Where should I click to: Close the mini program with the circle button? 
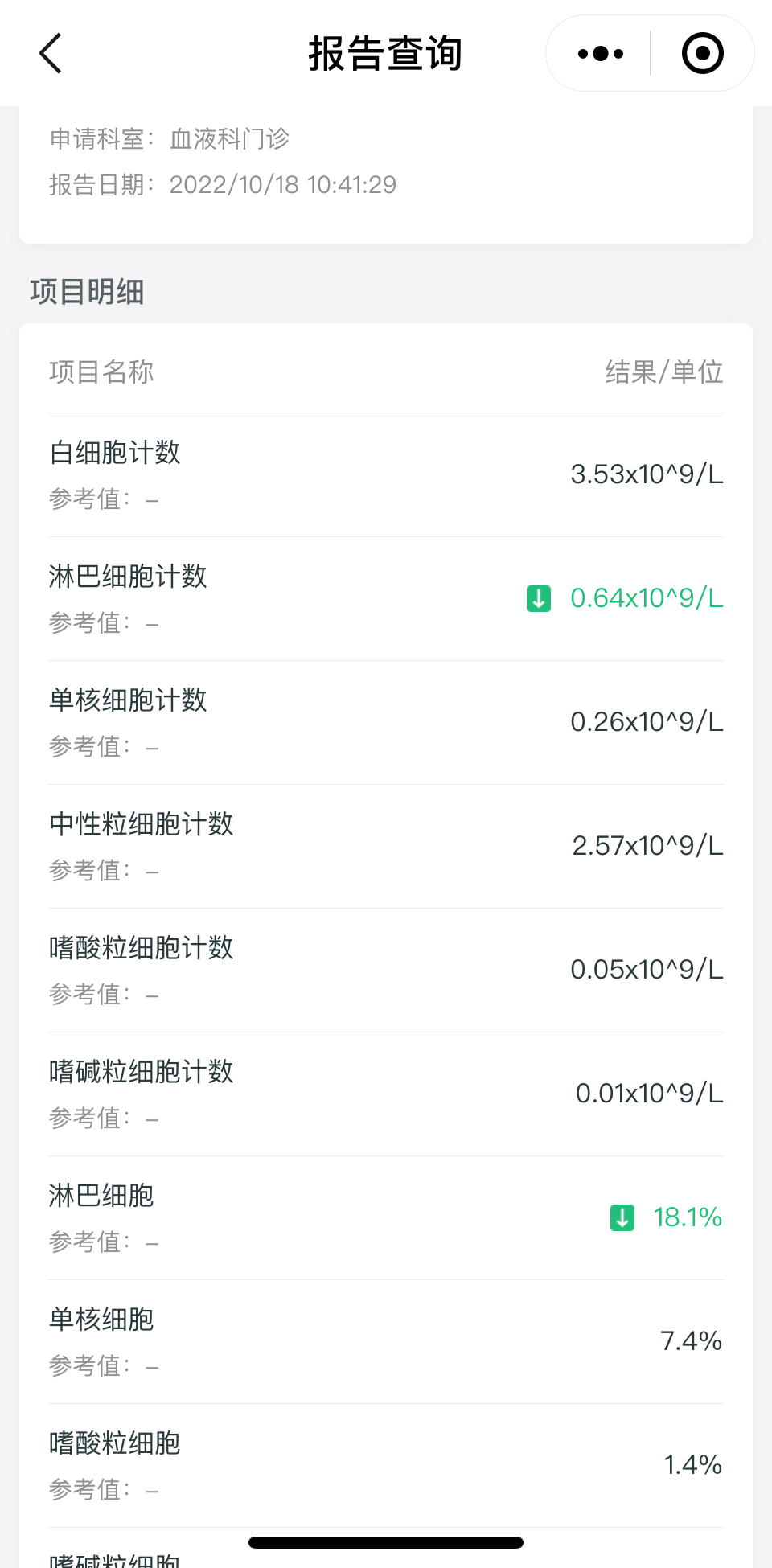(702, 54)
